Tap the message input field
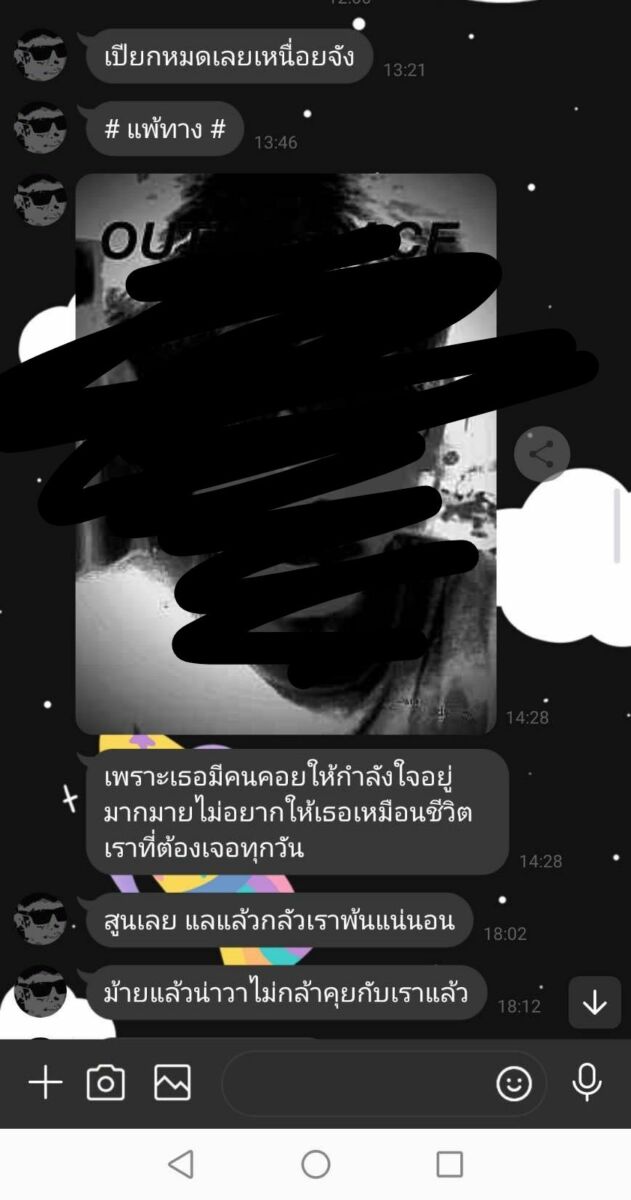The width and height of the screenshot is (631, 1200). (x=355, y=1083)
